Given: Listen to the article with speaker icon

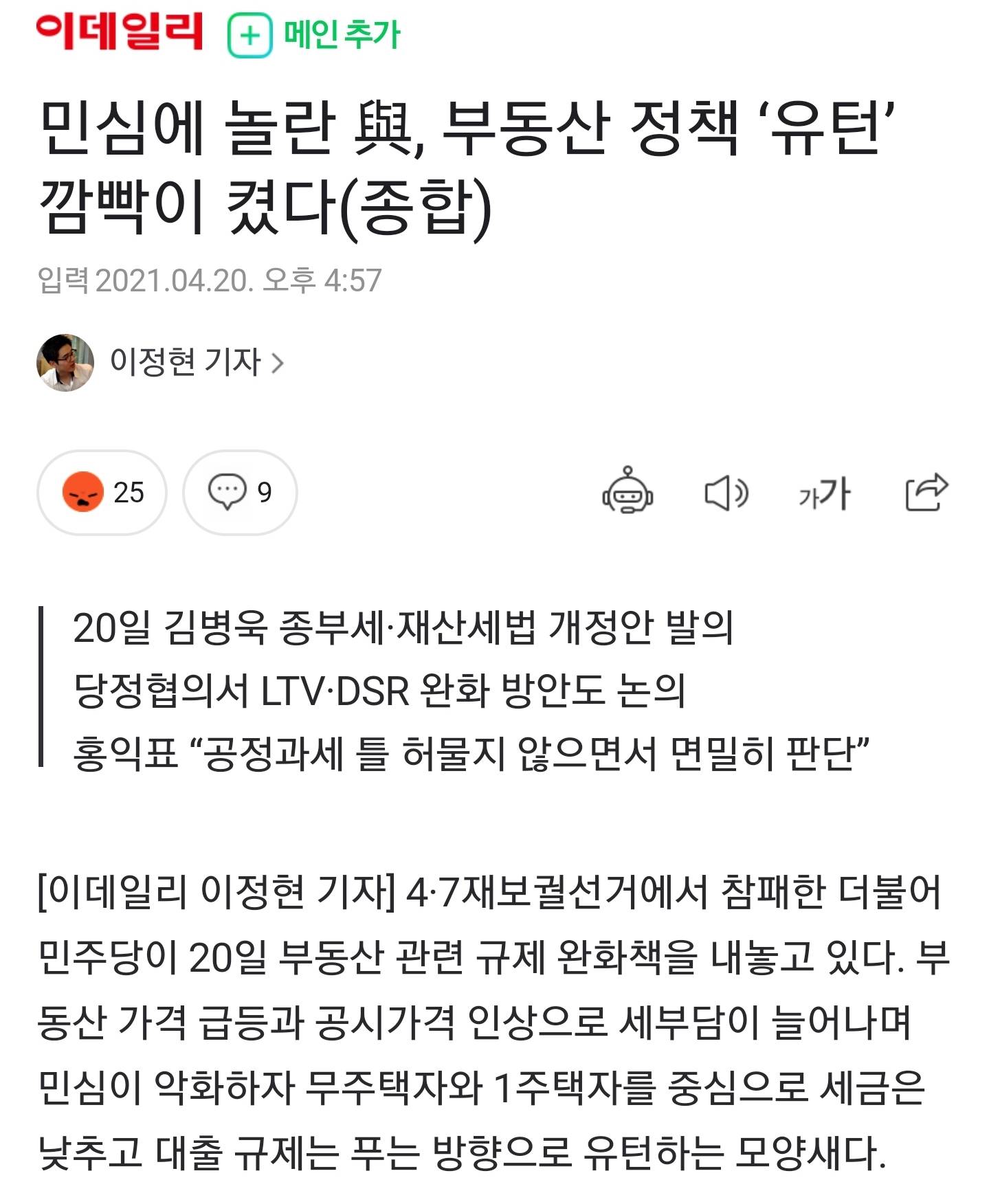Looking at the screenshot, I should 726,493.
